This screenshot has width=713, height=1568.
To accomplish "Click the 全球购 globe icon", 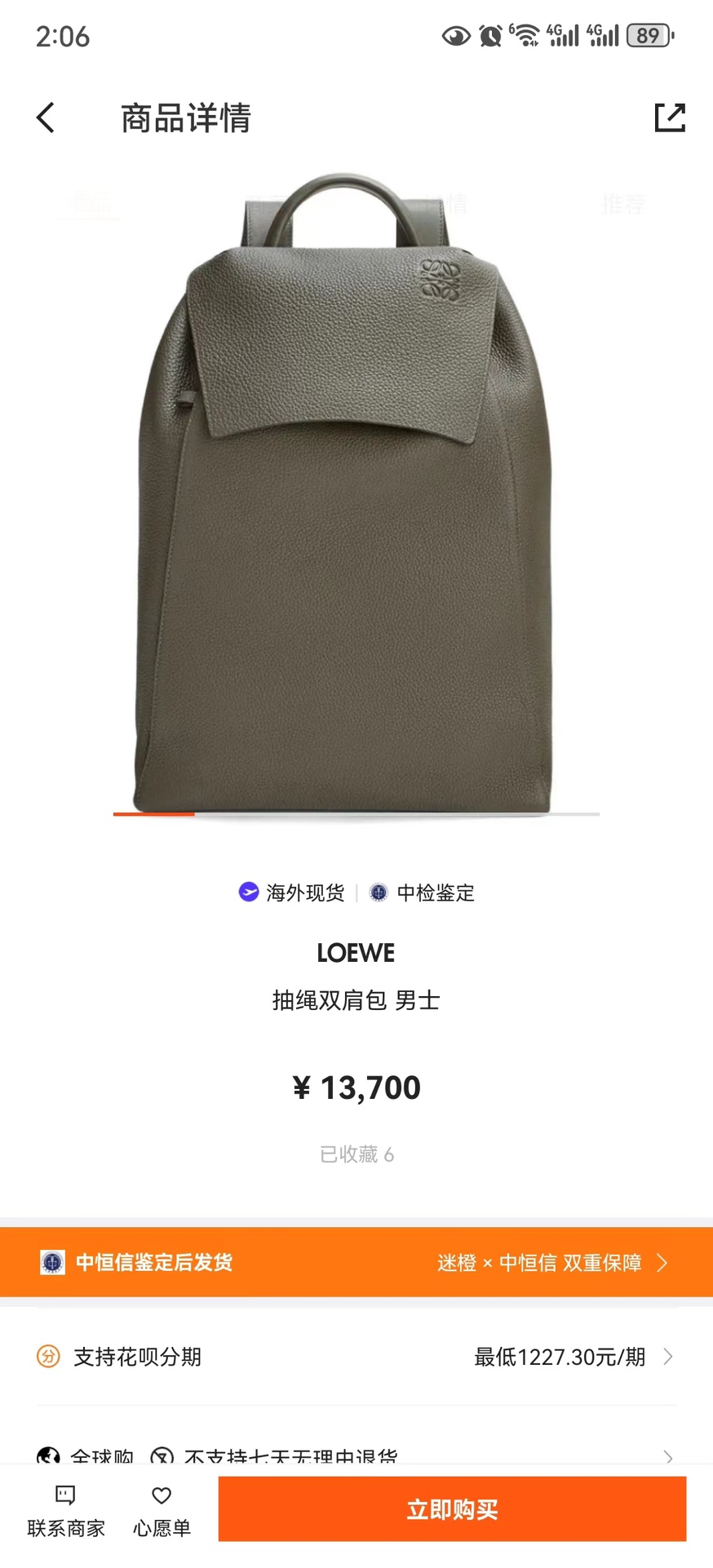I will 49,1456.
